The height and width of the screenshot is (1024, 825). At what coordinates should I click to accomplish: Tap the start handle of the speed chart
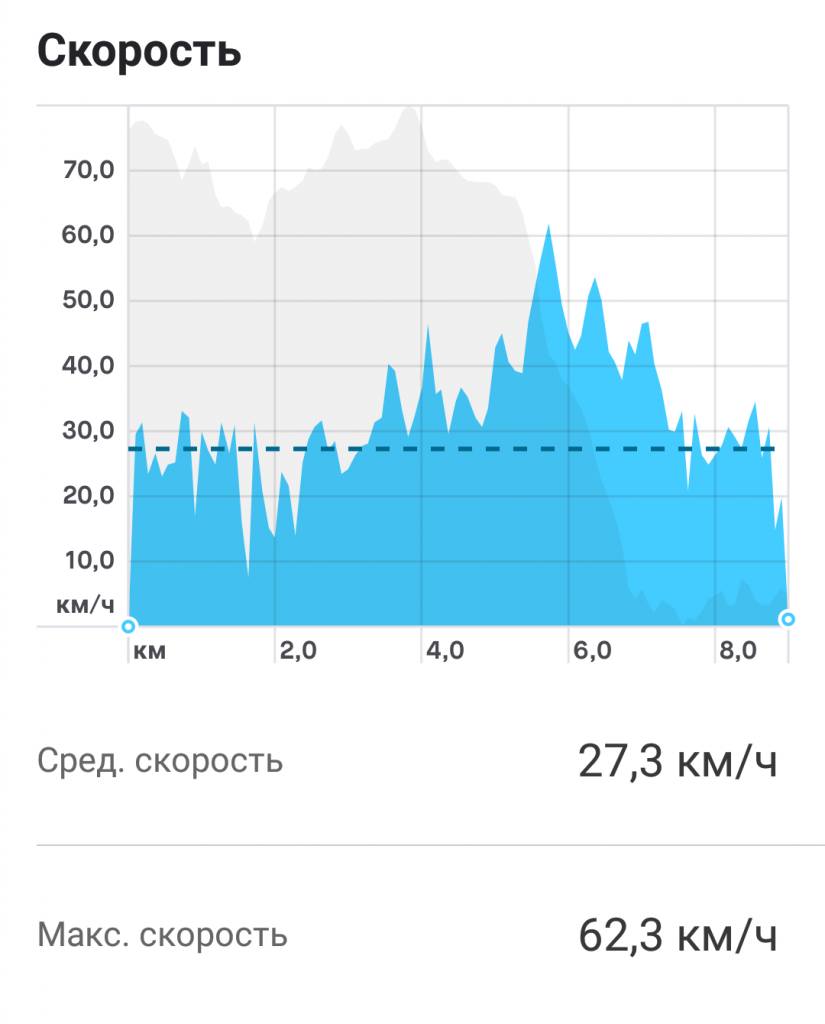[x=128, y=627]
